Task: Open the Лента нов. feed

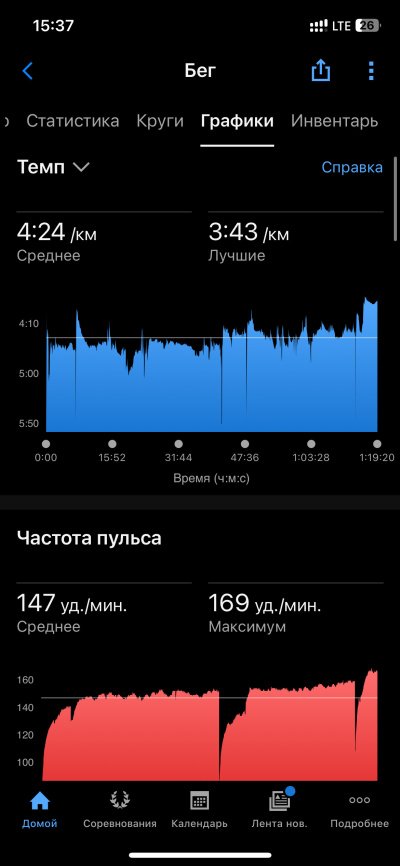Action: pos(279,810)
